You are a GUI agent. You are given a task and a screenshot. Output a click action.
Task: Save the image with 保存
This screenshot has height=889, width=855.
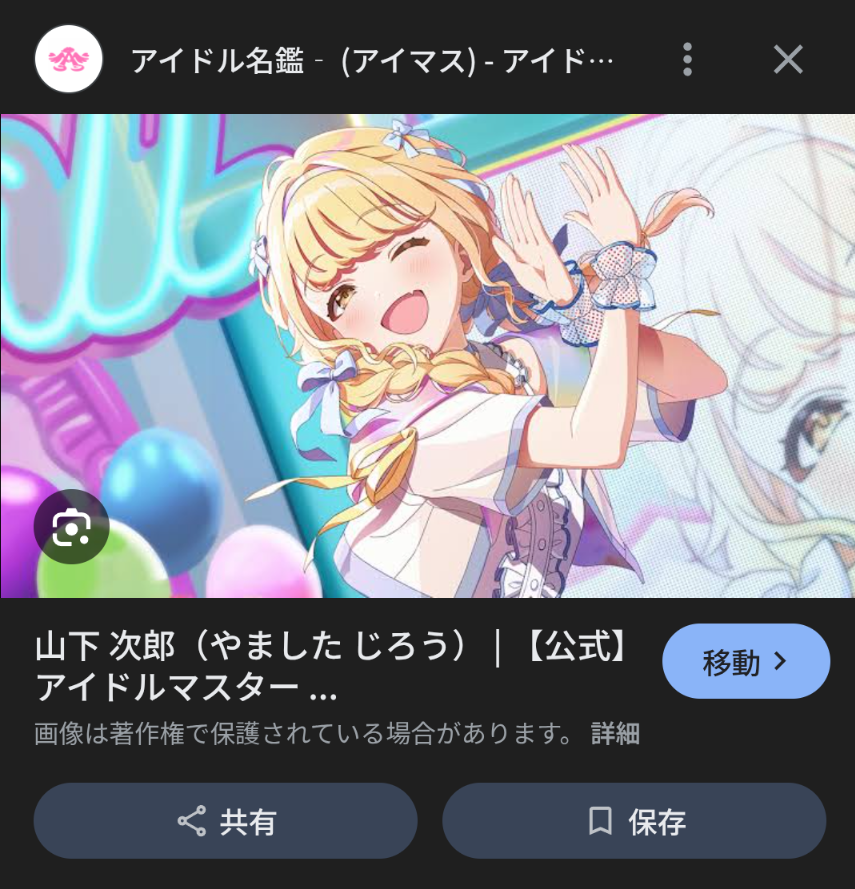[634, 821]
